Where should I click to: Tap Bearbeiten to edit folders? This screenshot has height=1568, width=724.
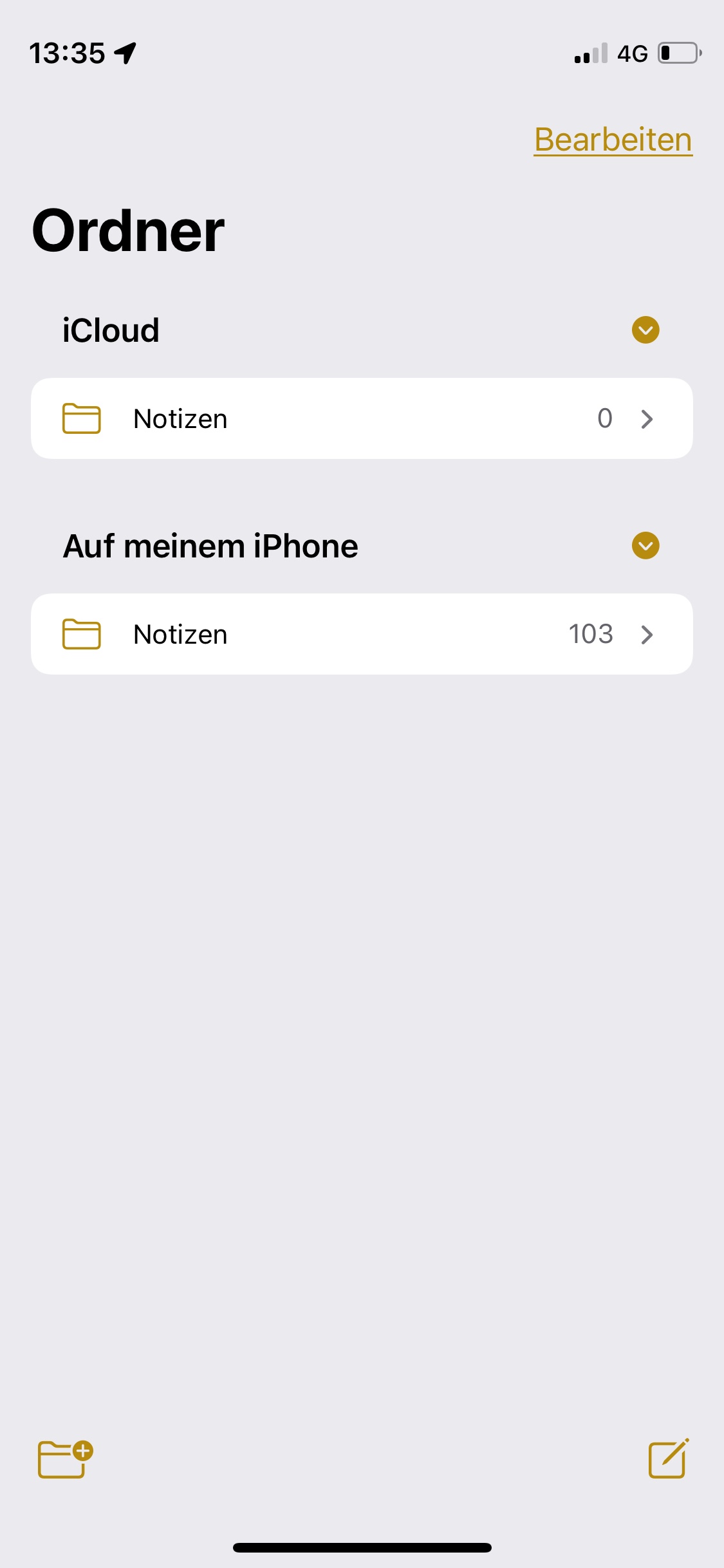[613, 140]
